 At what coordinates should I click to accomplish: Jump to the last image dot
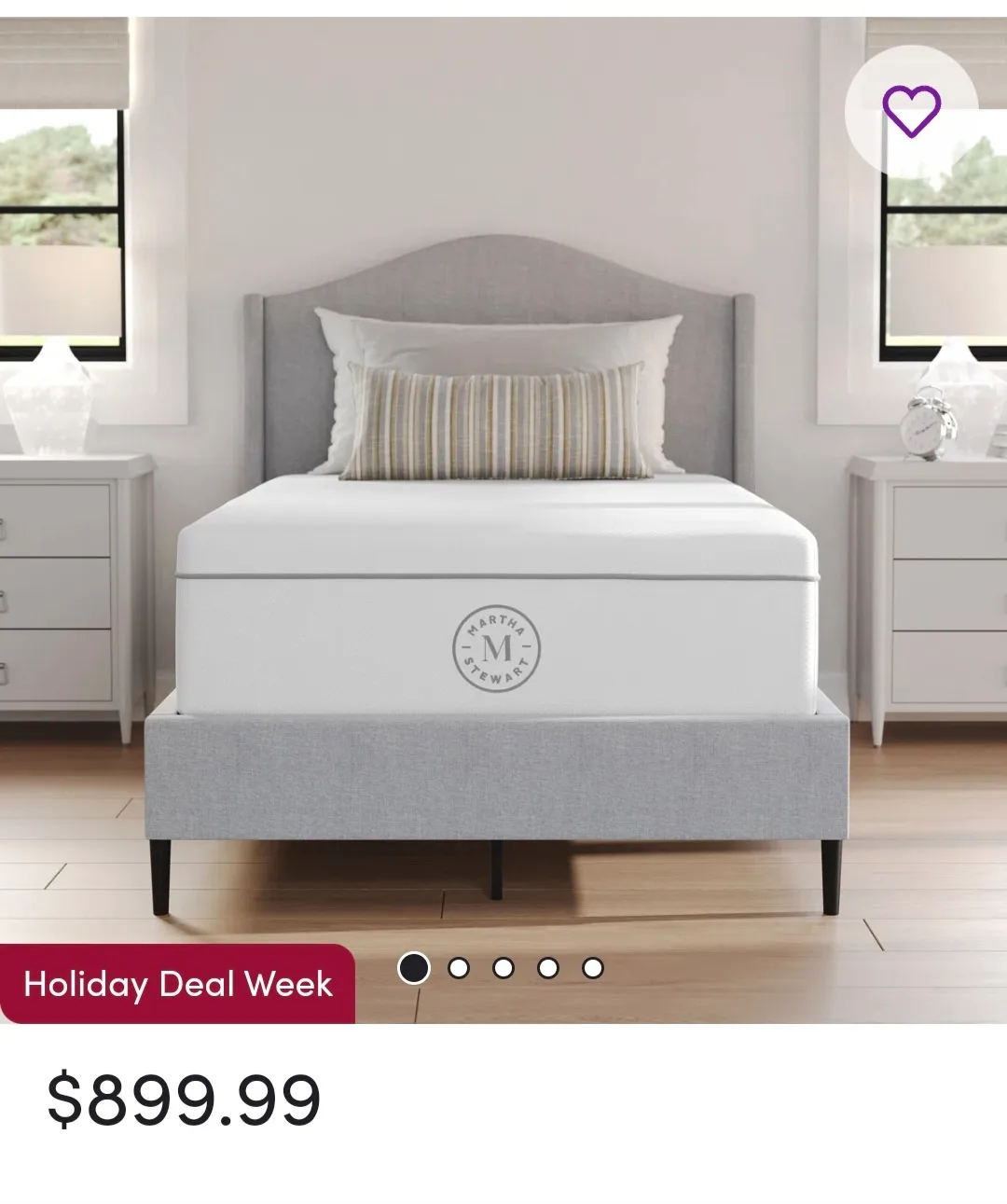(x=592, y=968)
